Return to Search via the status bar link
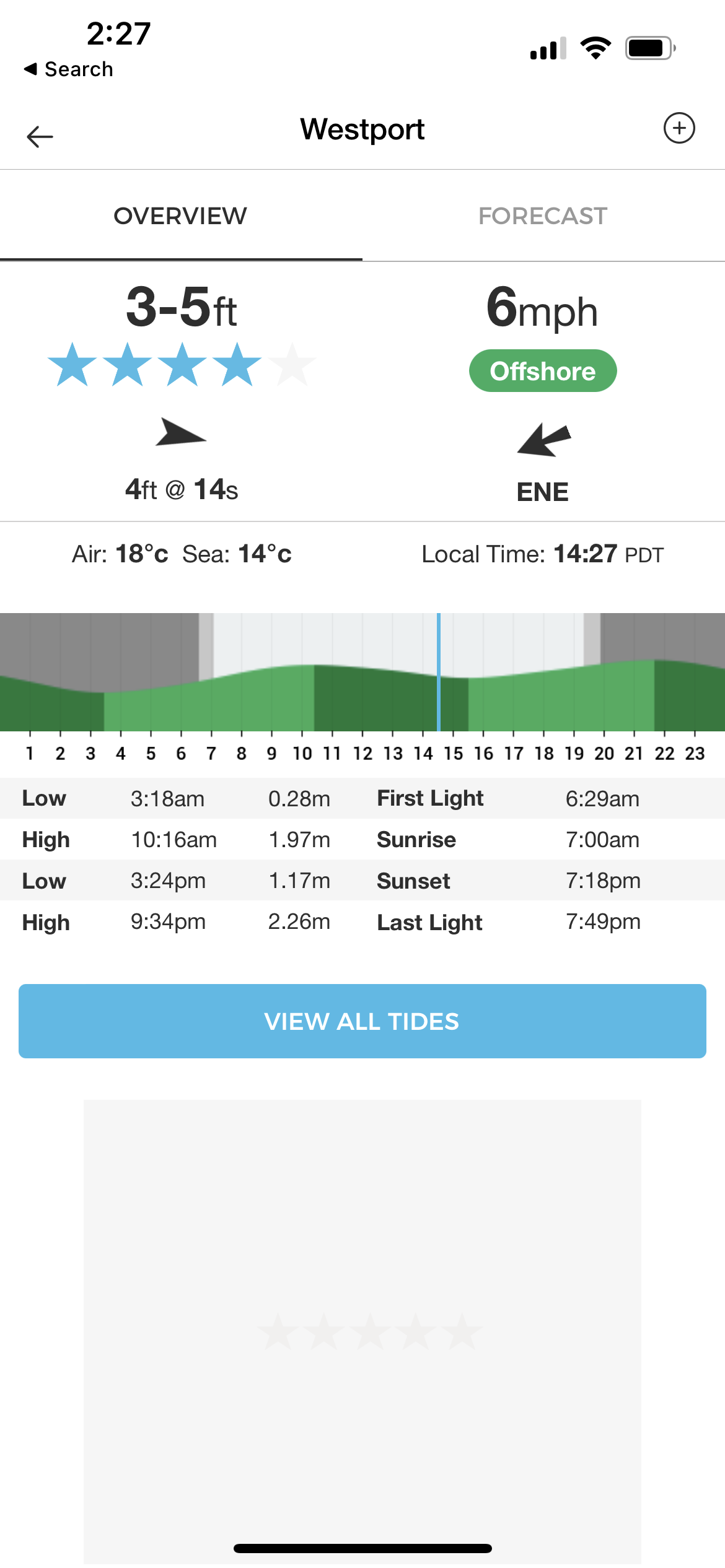 click(x=69, y=69)
